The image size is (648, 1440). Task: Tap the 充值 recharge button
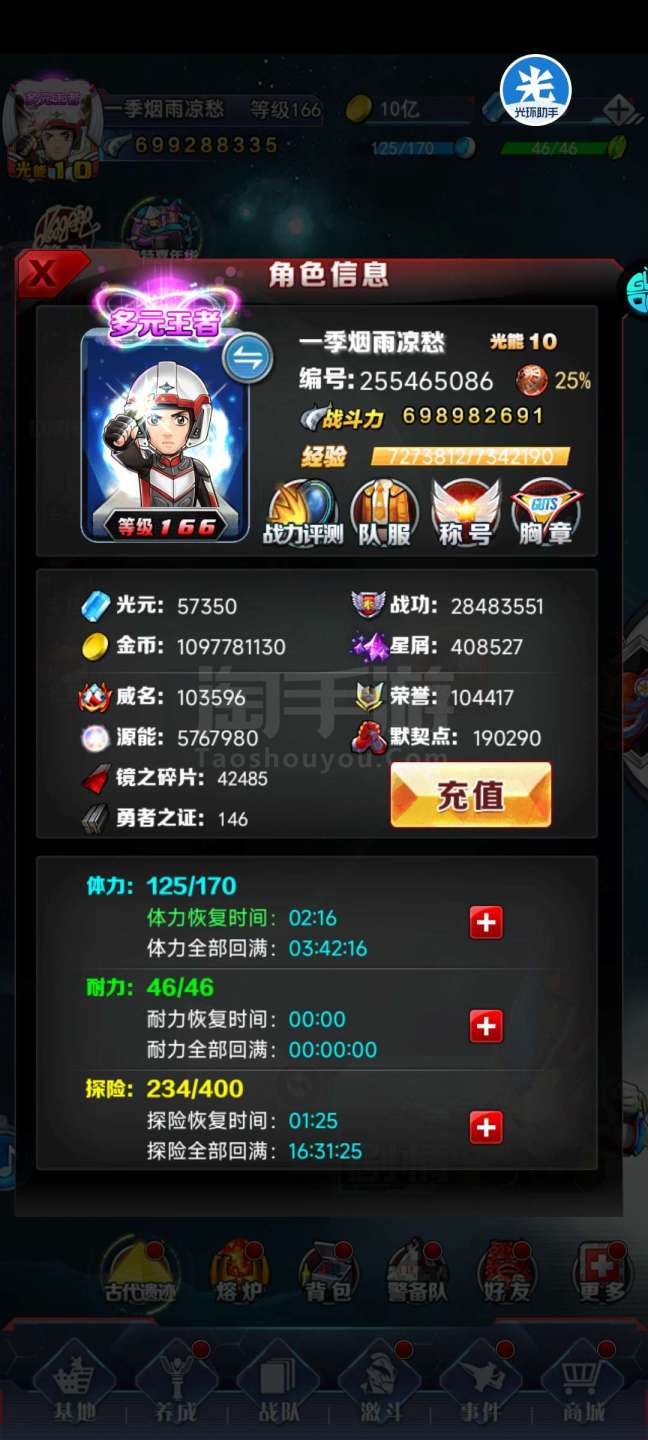click(x=471, y=795)
